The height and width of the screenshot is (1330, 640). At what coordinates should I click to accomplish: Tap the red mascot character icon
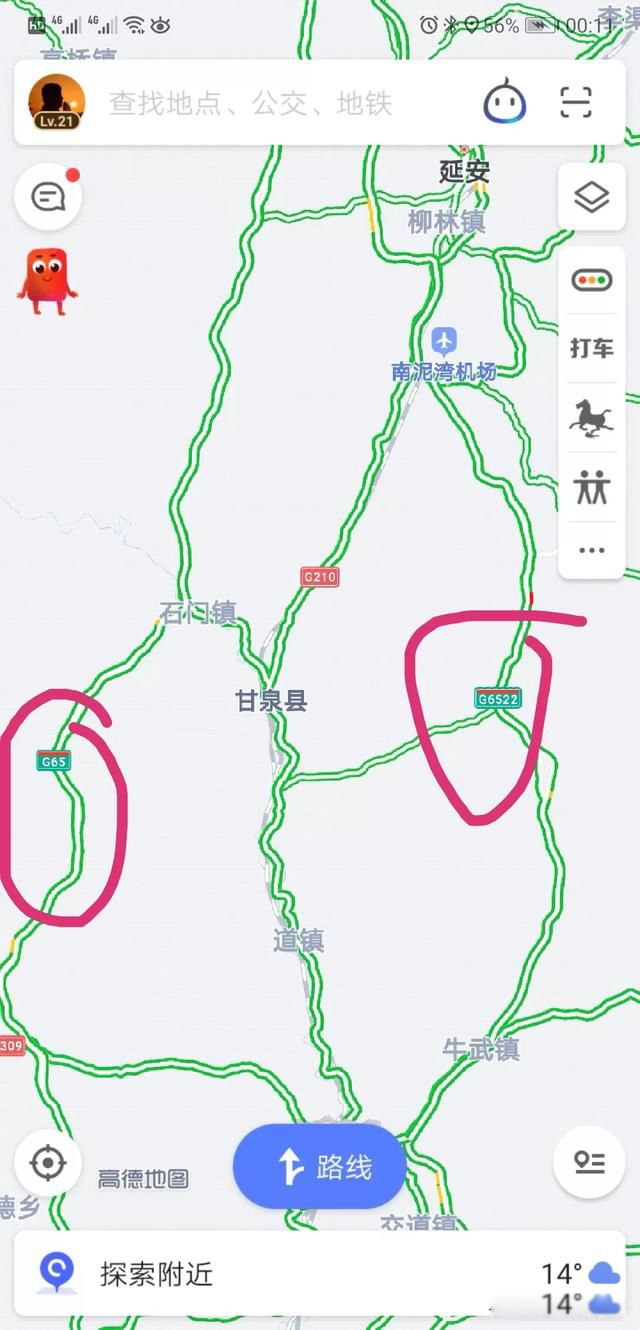pyautogui.click(x=47, y=281)
